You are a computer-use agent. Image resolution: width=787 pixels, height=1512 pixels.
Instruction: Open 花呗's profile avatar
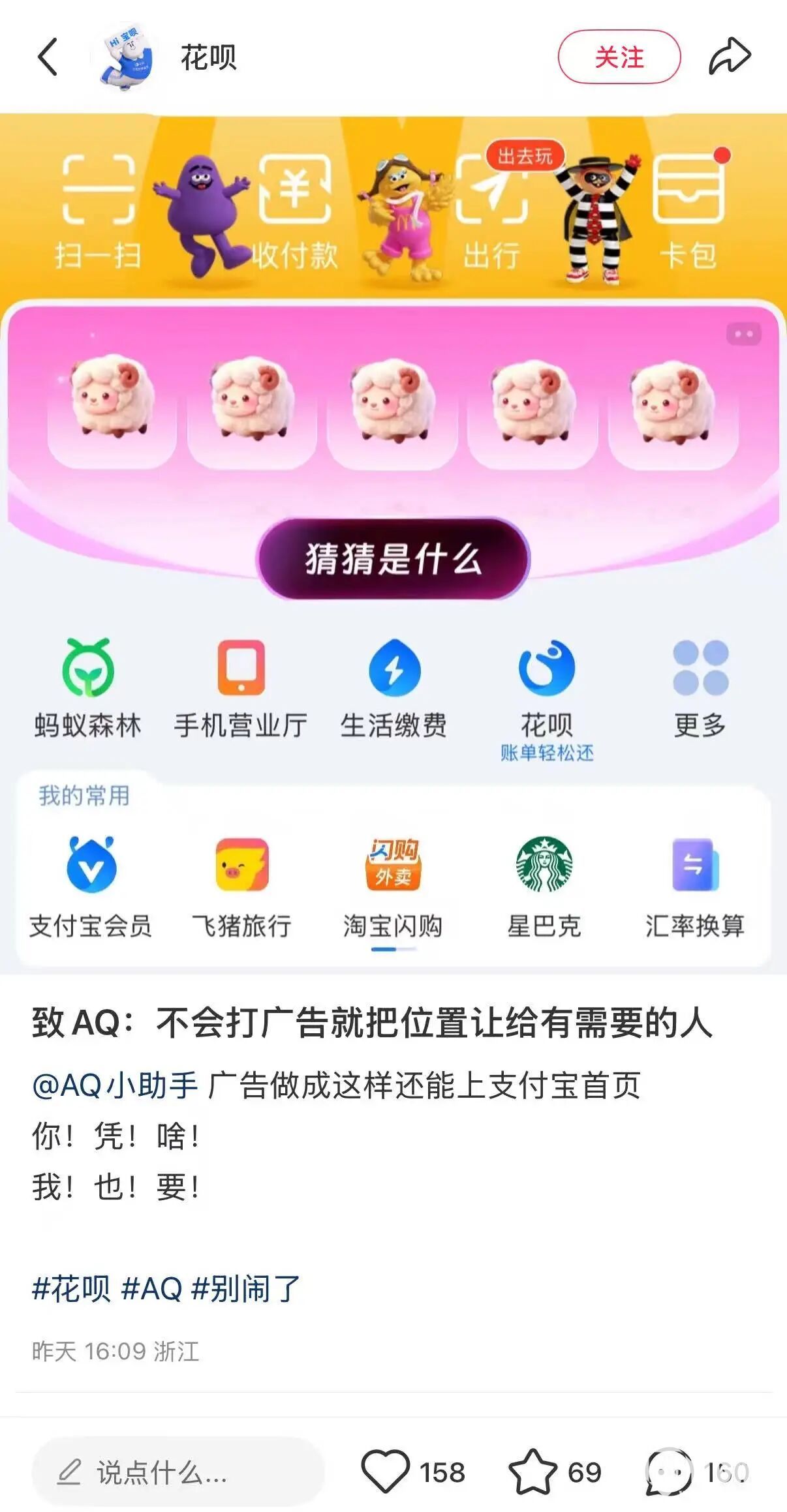[127, 57]
